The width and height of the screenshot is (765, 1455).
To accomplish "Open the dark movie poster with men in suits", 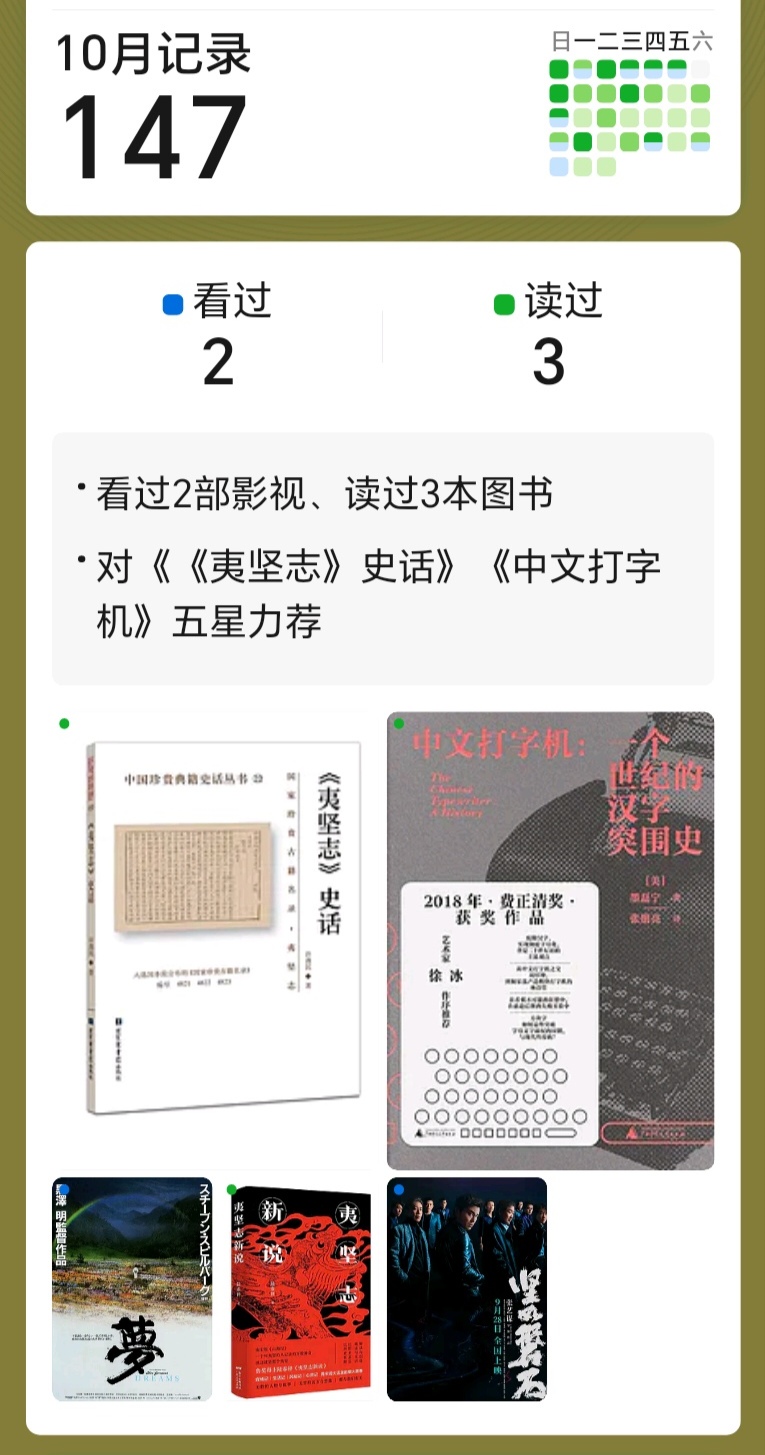I will click(466, 1289).
